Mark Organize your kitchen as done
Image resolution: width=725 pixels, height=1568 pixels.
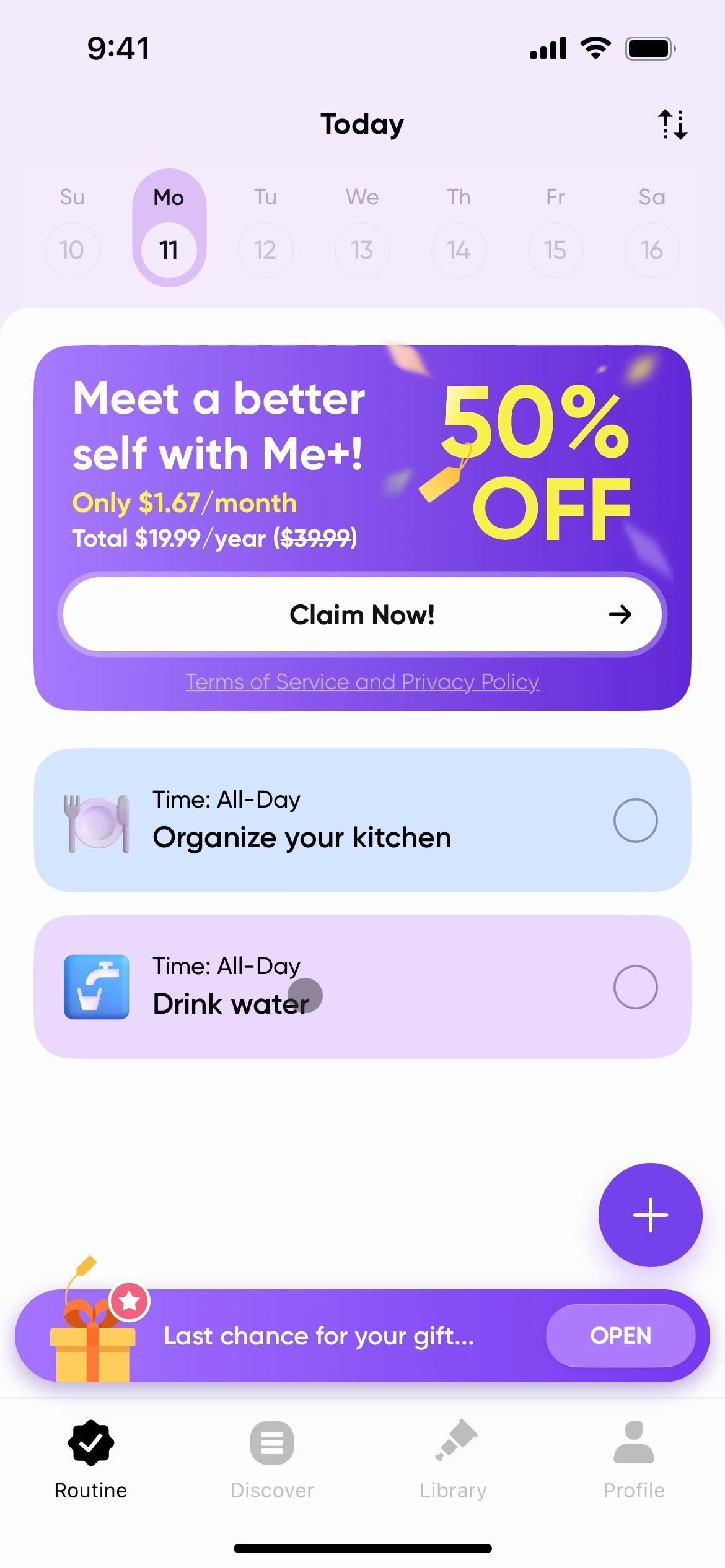[635, 821]
